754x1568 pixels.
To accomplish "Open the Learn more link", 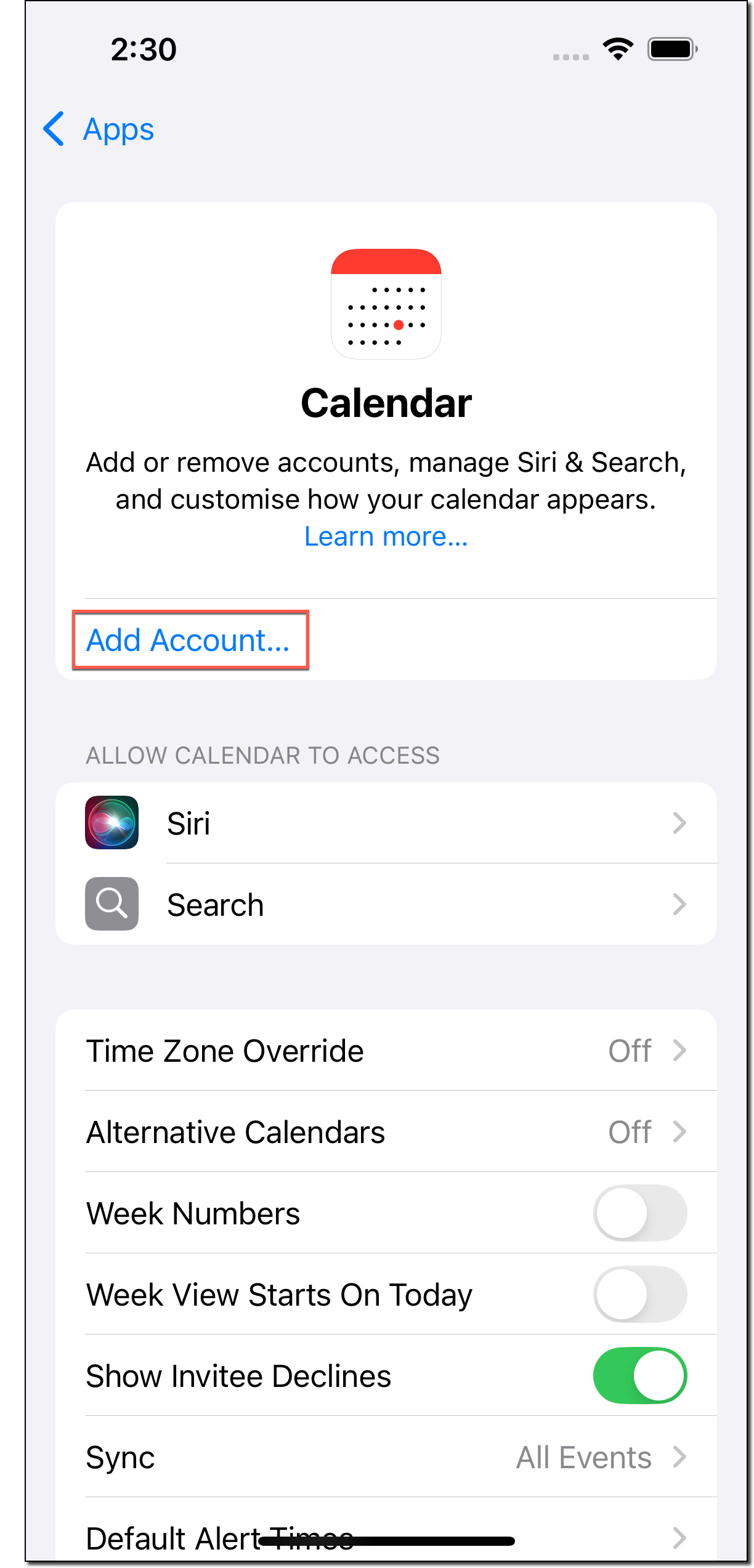I will [386, 536].
